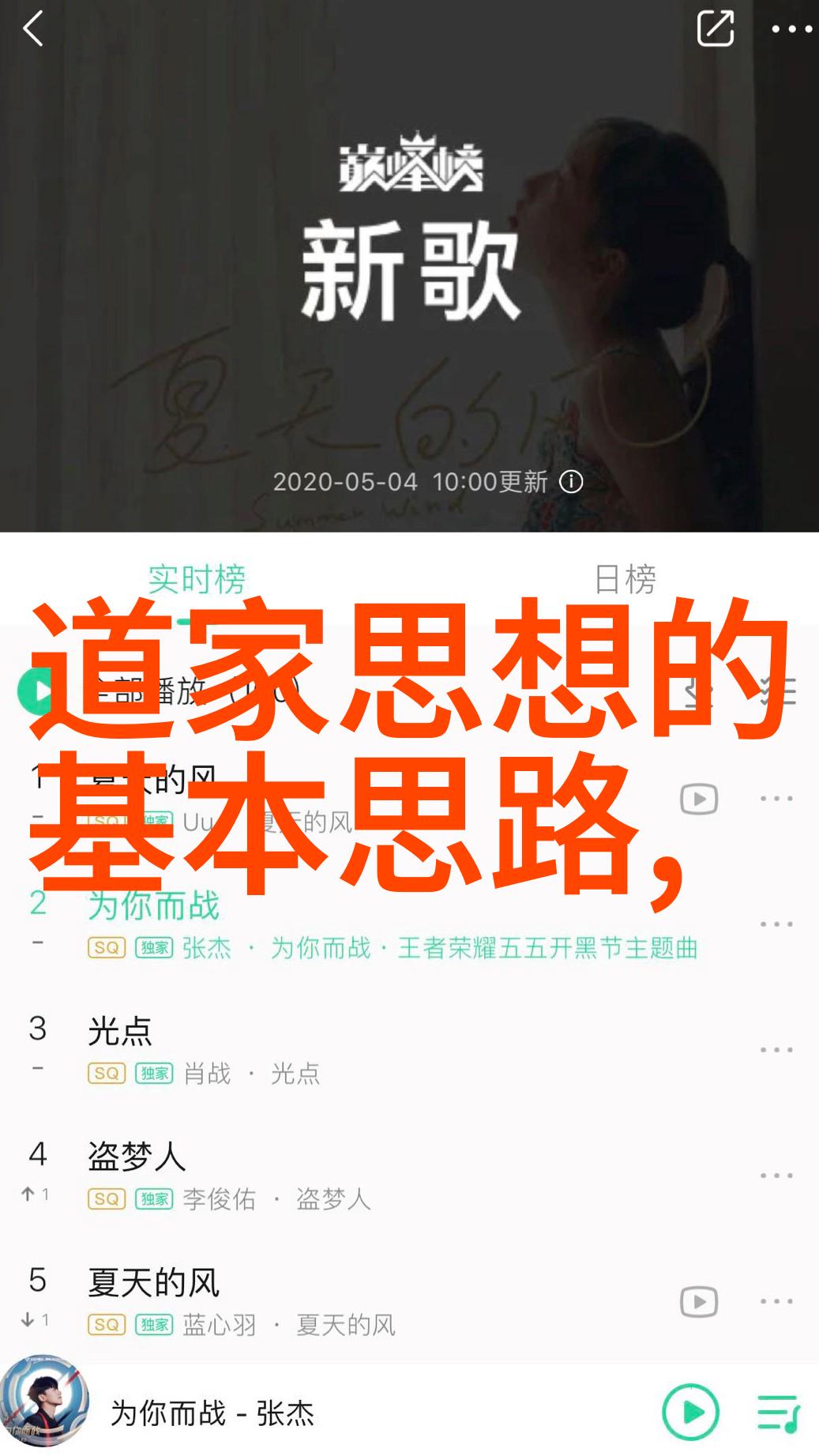Open more options for 盗梦人
This screenshot has height=1456, width=819.
point(776,1176)
